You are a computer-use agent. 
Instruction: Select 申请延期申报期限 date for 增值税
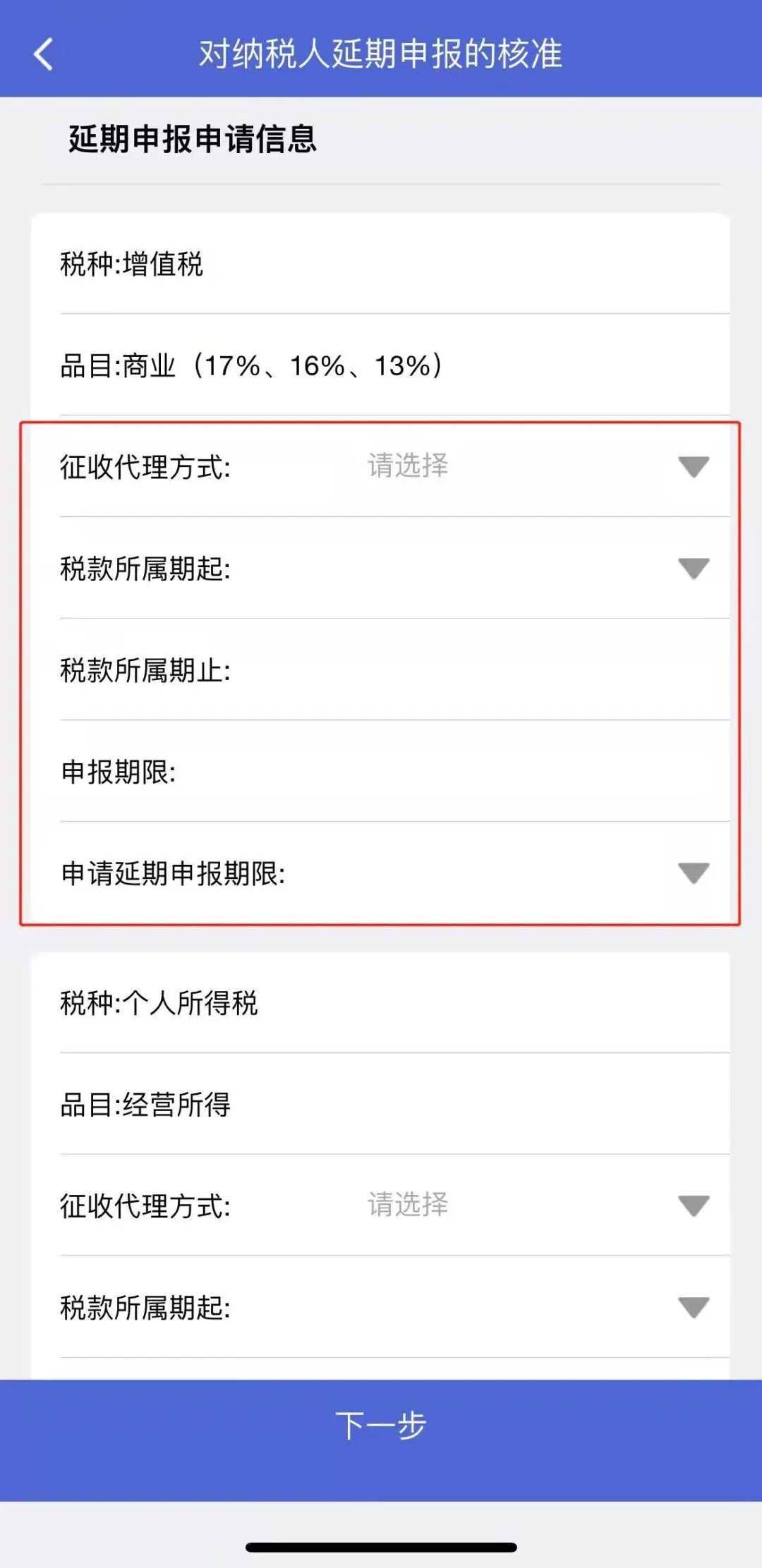(x=692, y=873)
